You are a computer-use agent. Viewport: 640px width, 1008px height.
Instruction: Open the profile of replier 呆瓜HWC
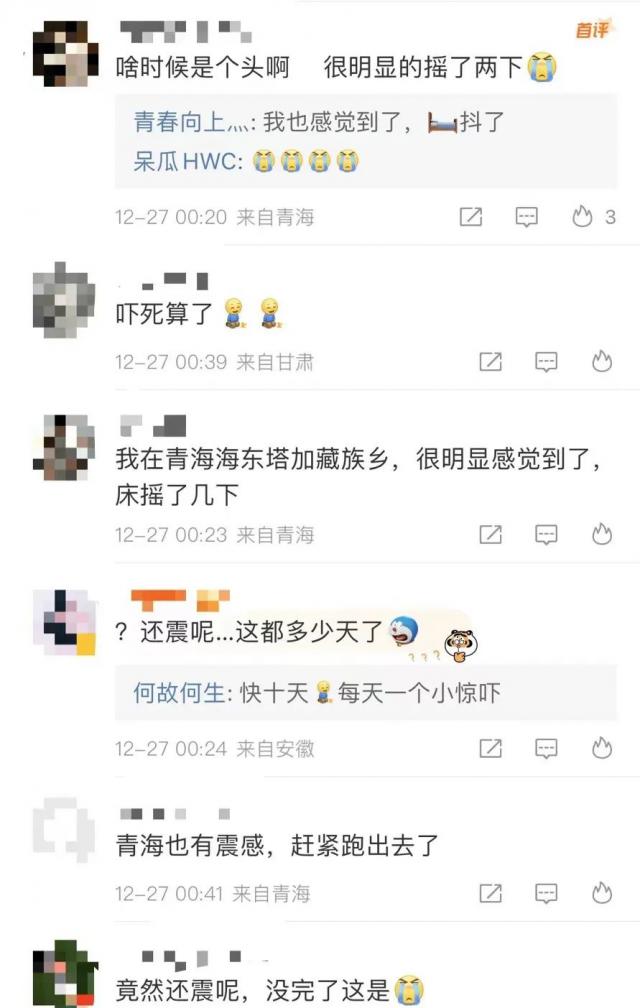click(x=187, y=160)
